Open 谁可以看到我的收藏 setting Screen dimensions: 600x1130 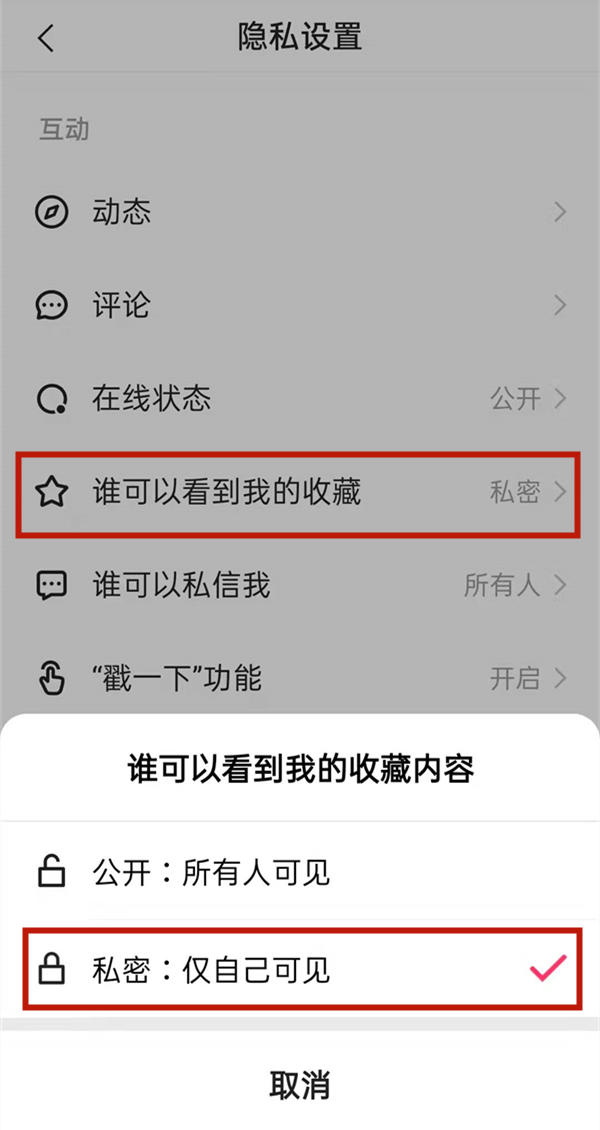click(300, 492)
